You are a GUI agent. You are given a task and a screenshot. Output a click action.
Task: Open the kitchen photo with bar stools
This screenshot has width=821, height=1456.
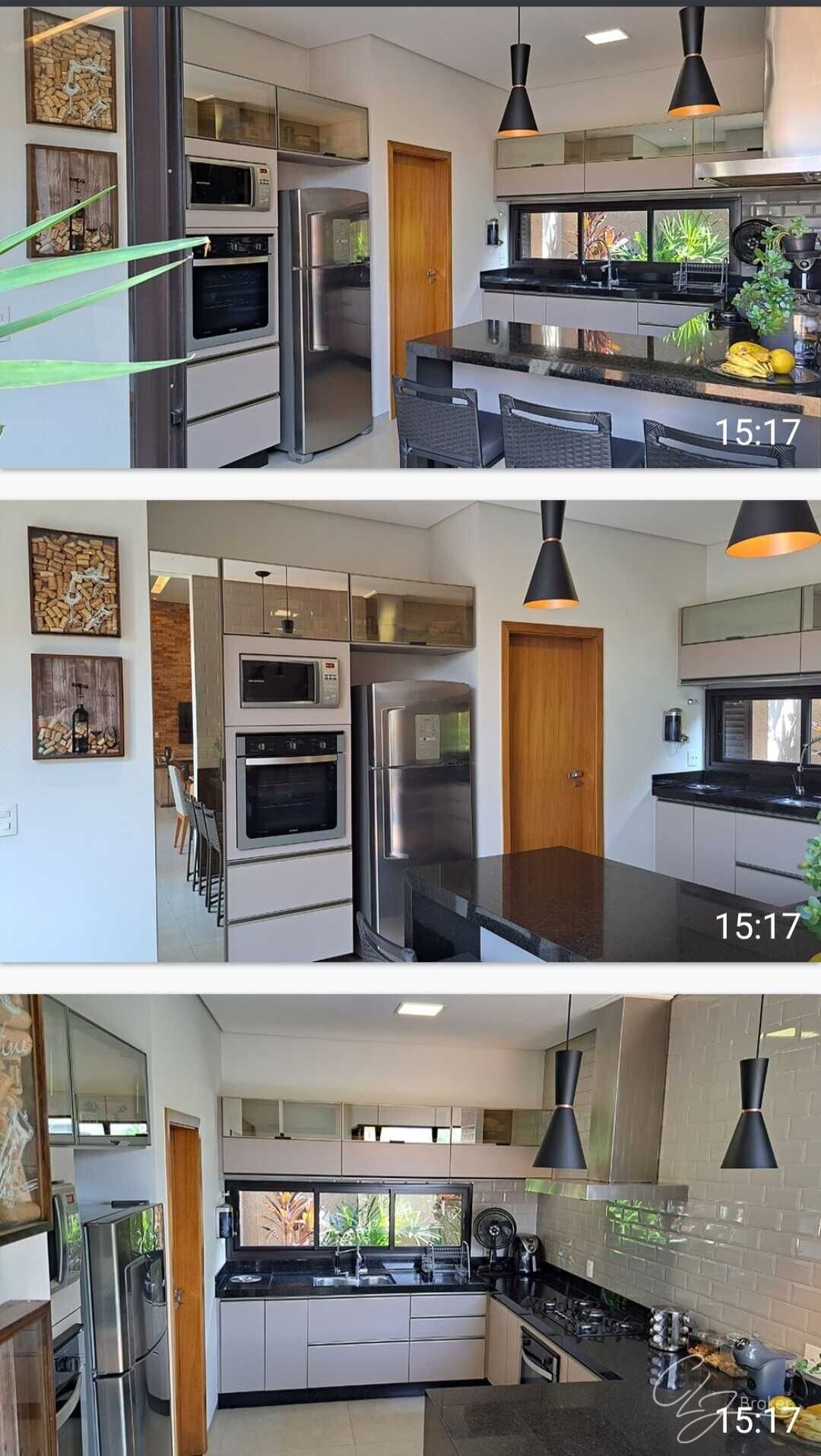(410, 237)
